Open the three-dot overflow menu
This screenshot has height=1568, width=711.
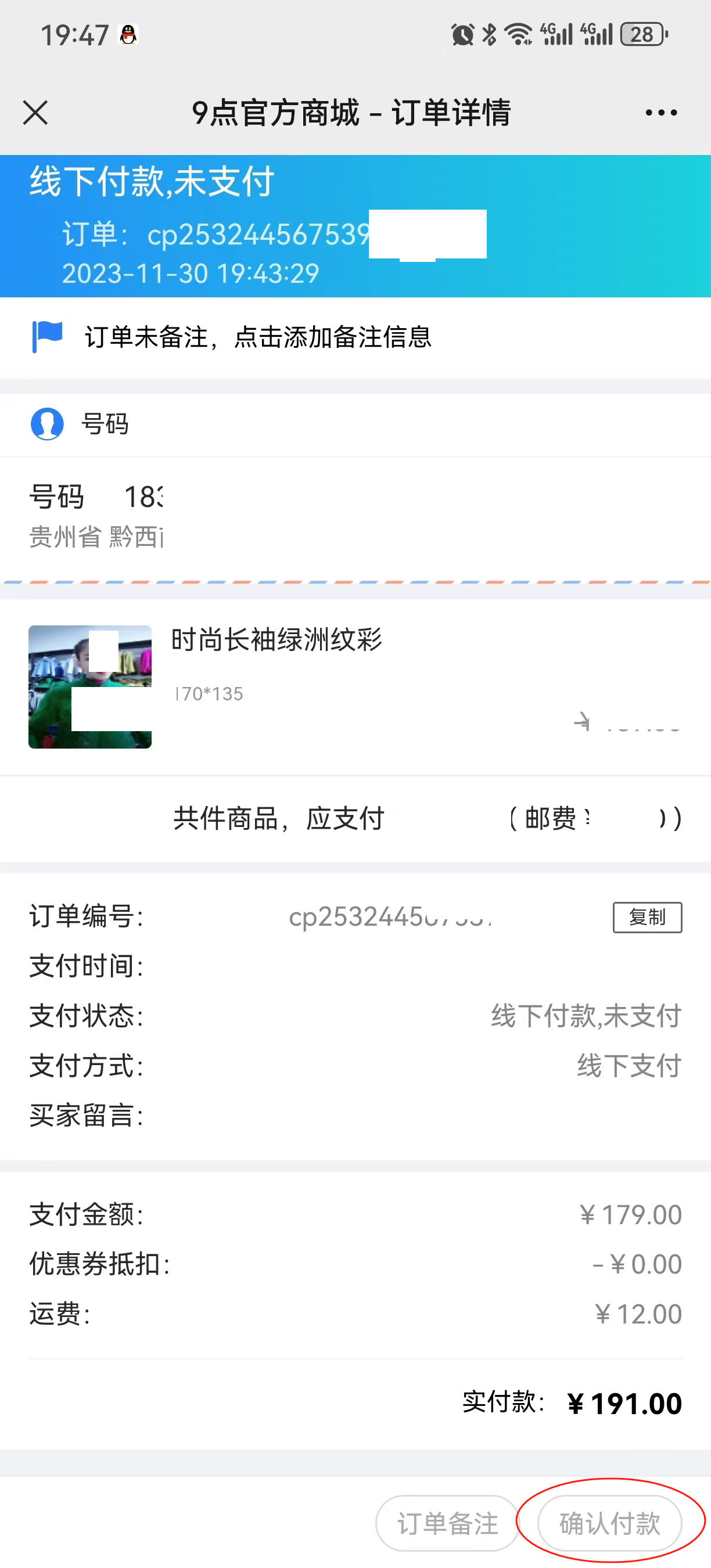pos(661,113)
